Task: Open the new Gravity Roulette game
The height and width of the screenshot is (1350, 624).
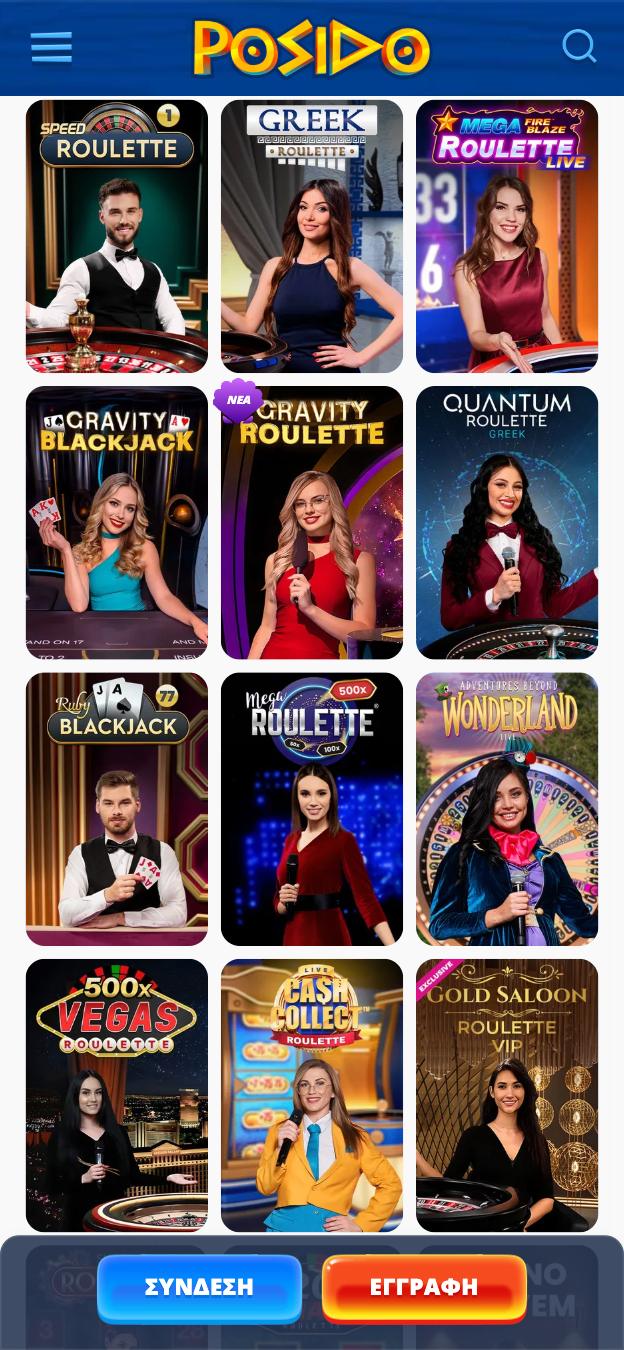Action: [x=312, y=523]
